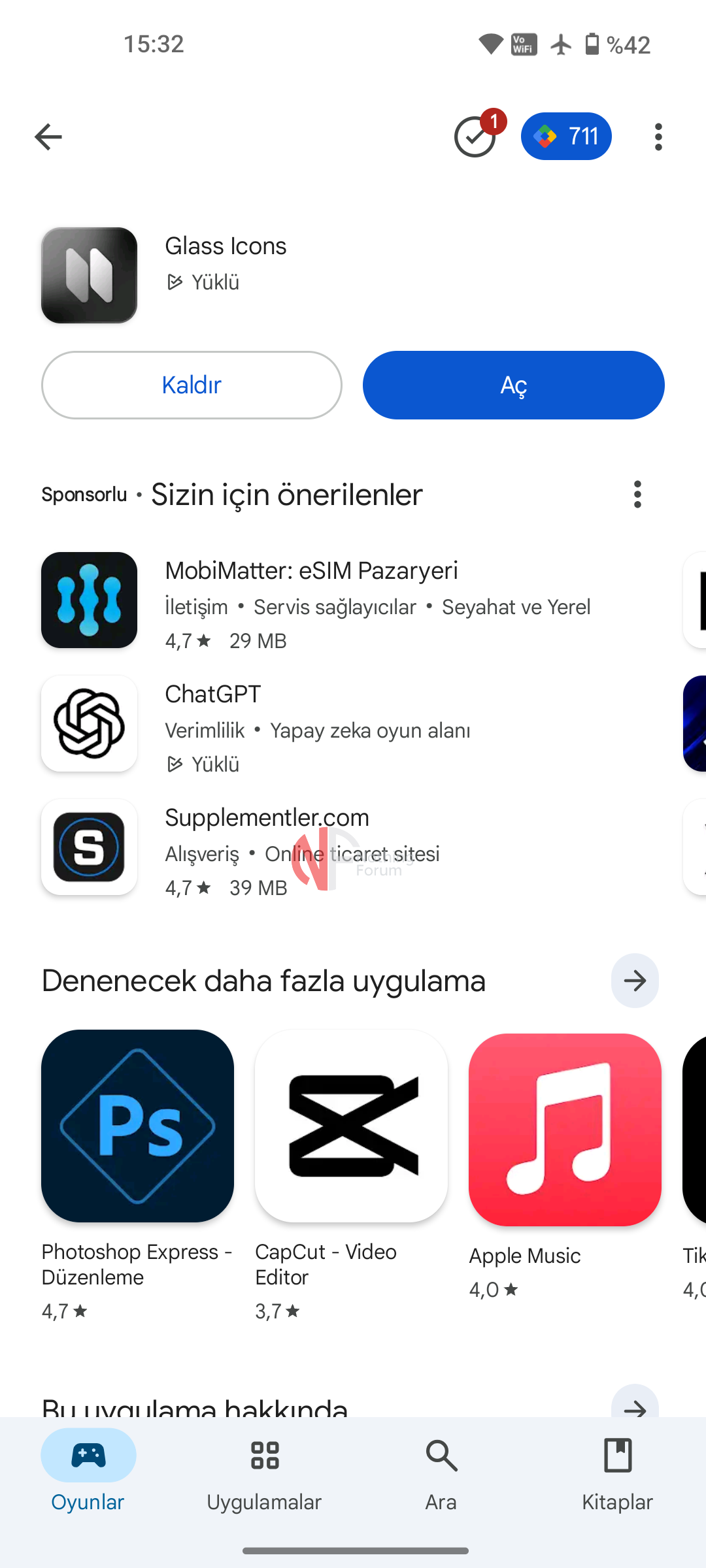Expand Denenecek daha fazla uygulama section

(635, 981)
